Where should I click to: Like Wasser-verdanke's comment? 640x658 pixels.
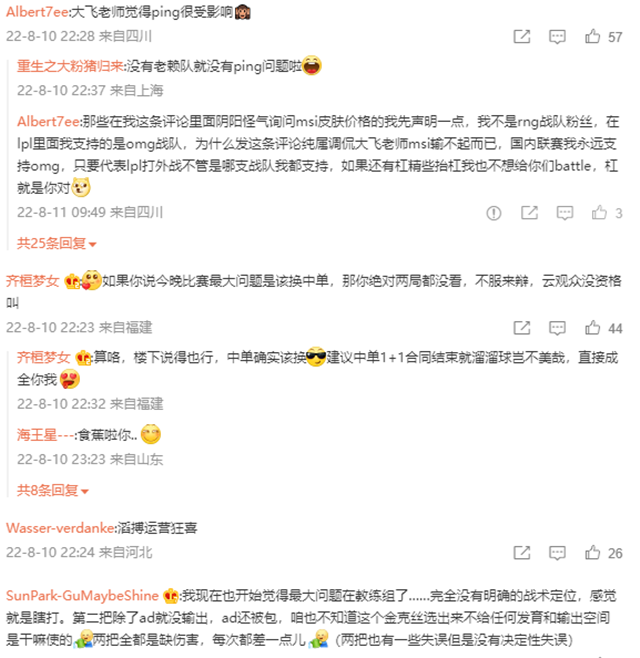point(596,553)
